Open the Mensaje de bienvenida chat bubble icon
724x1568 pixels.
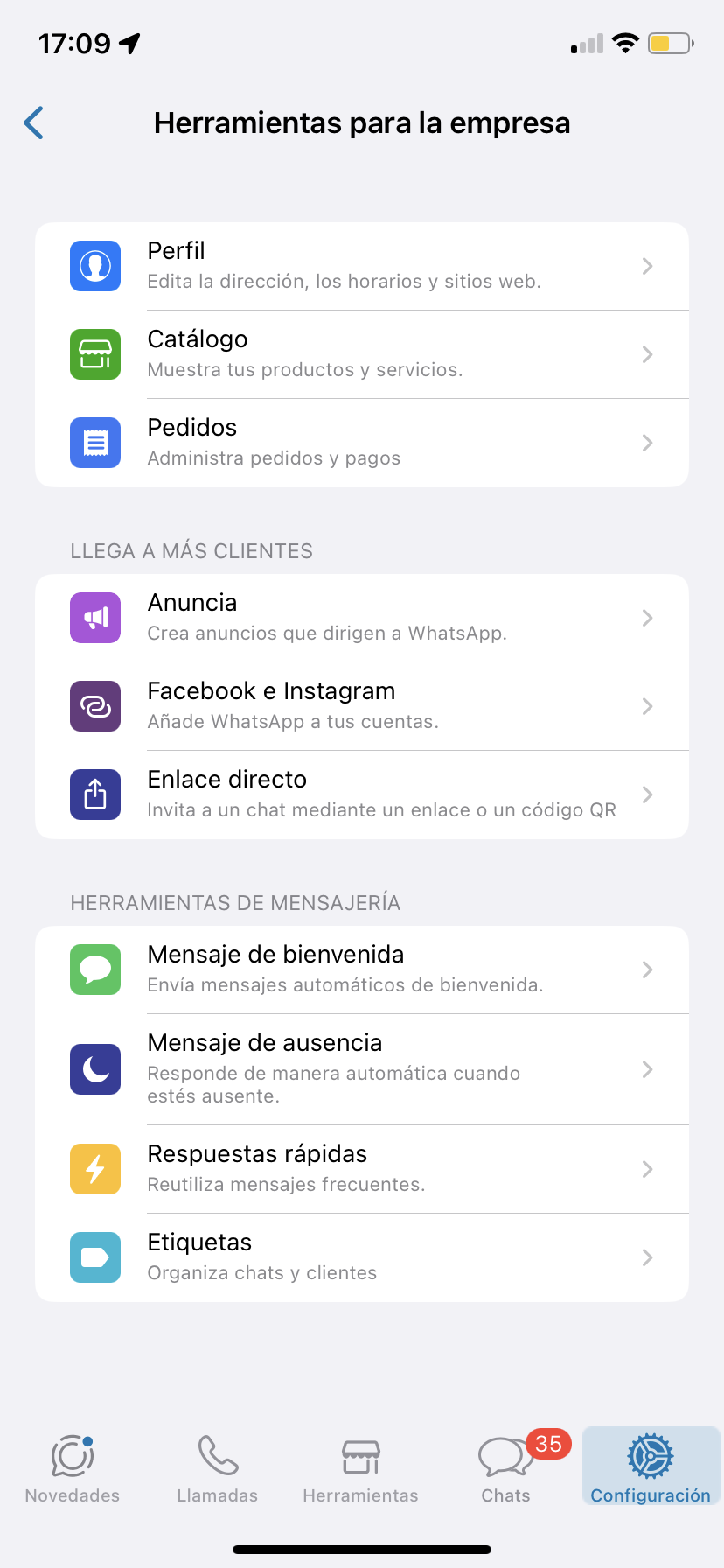[94, 969]
